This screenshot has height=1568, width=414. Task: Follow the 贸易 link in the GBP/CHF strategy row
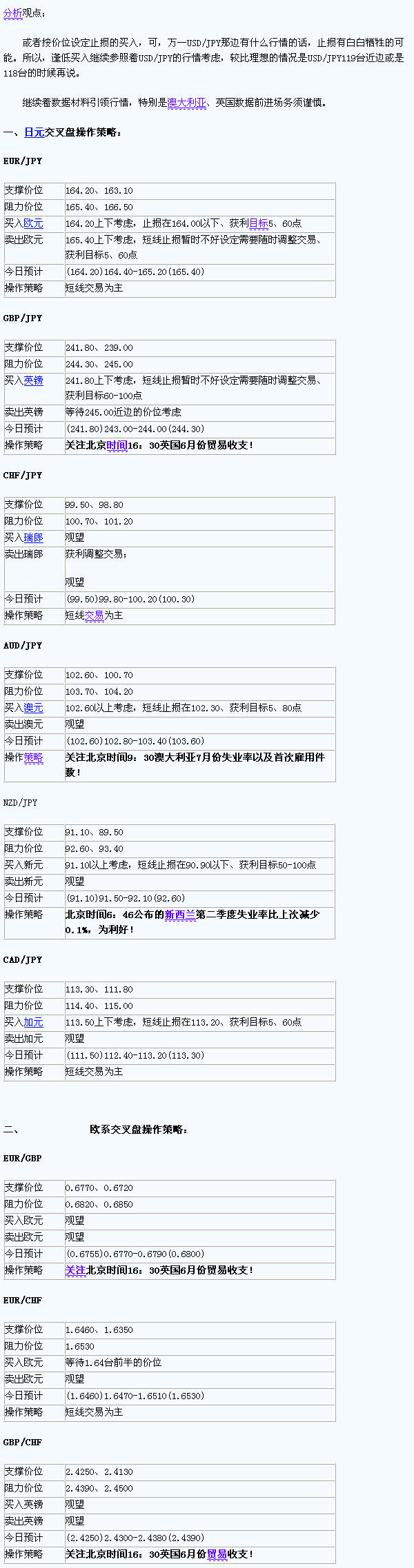tap(217, 1554)
